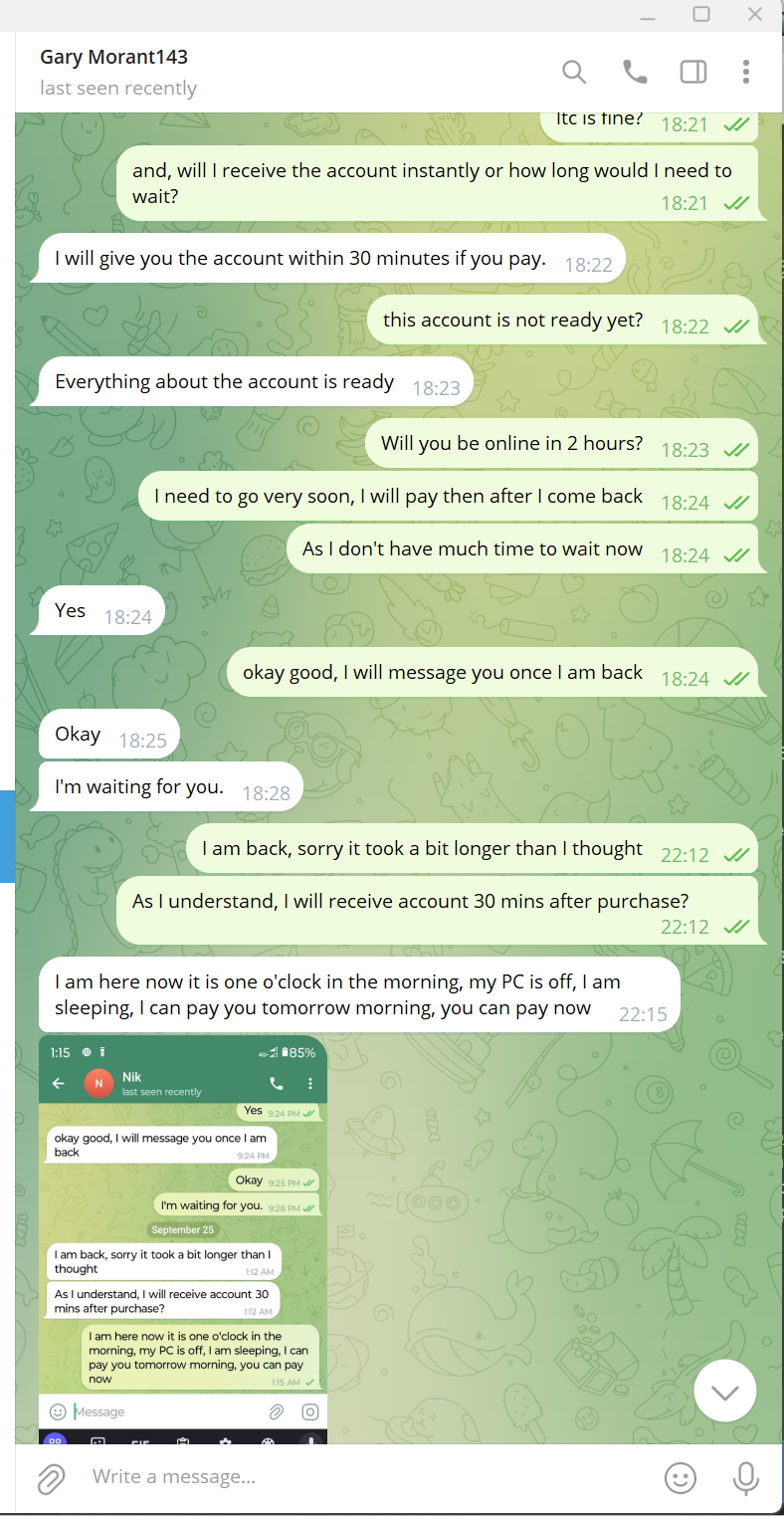Maximize the window
784x1516 pixels.
[701, 14]
